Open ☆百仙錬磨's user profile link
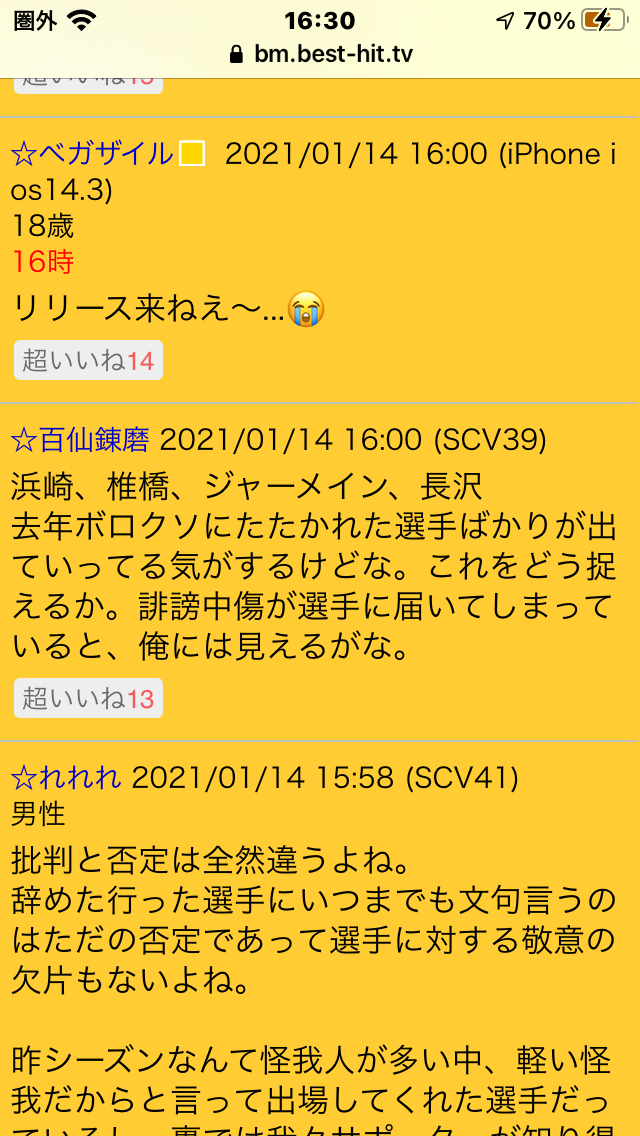 click(x=80, y=439)
